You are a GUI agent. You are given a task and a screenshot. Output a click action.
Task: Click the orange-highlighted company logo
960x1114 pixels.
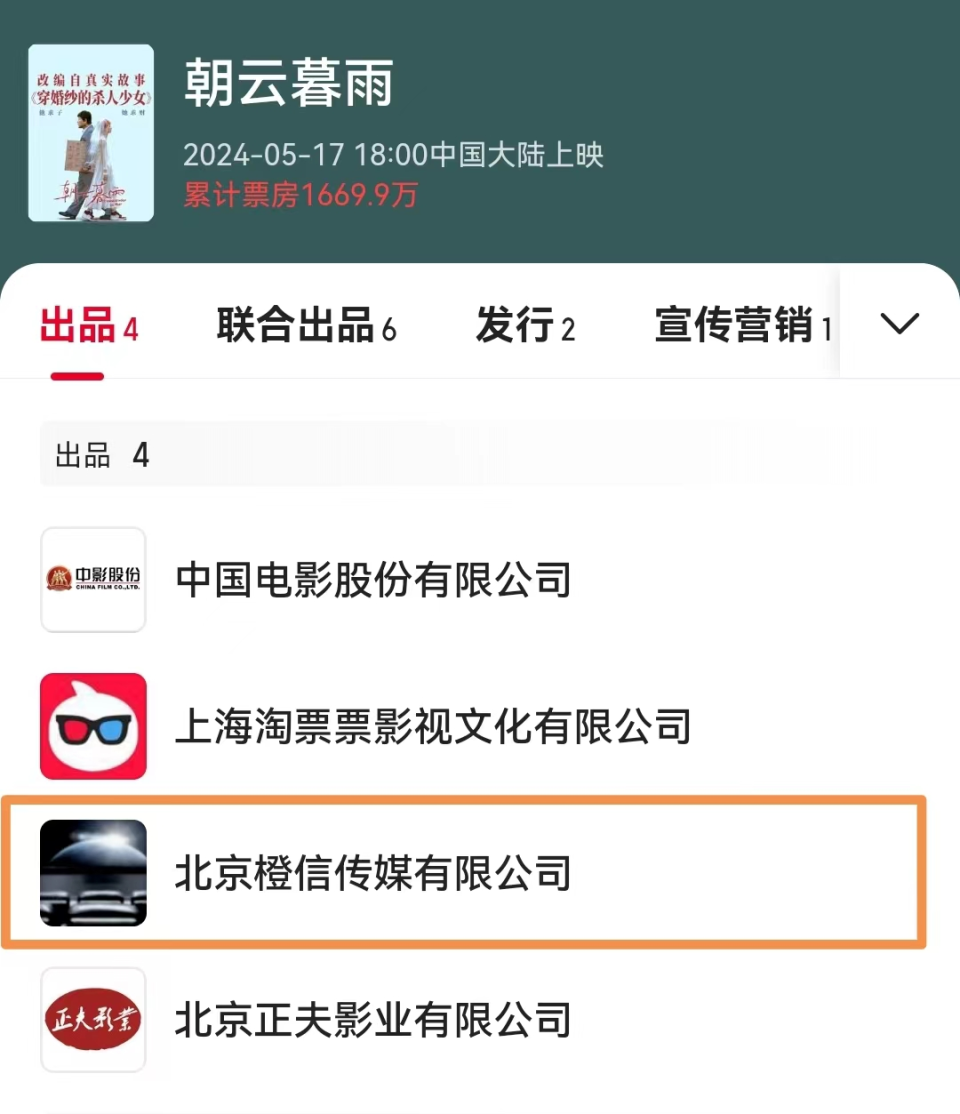pos(92,873)
